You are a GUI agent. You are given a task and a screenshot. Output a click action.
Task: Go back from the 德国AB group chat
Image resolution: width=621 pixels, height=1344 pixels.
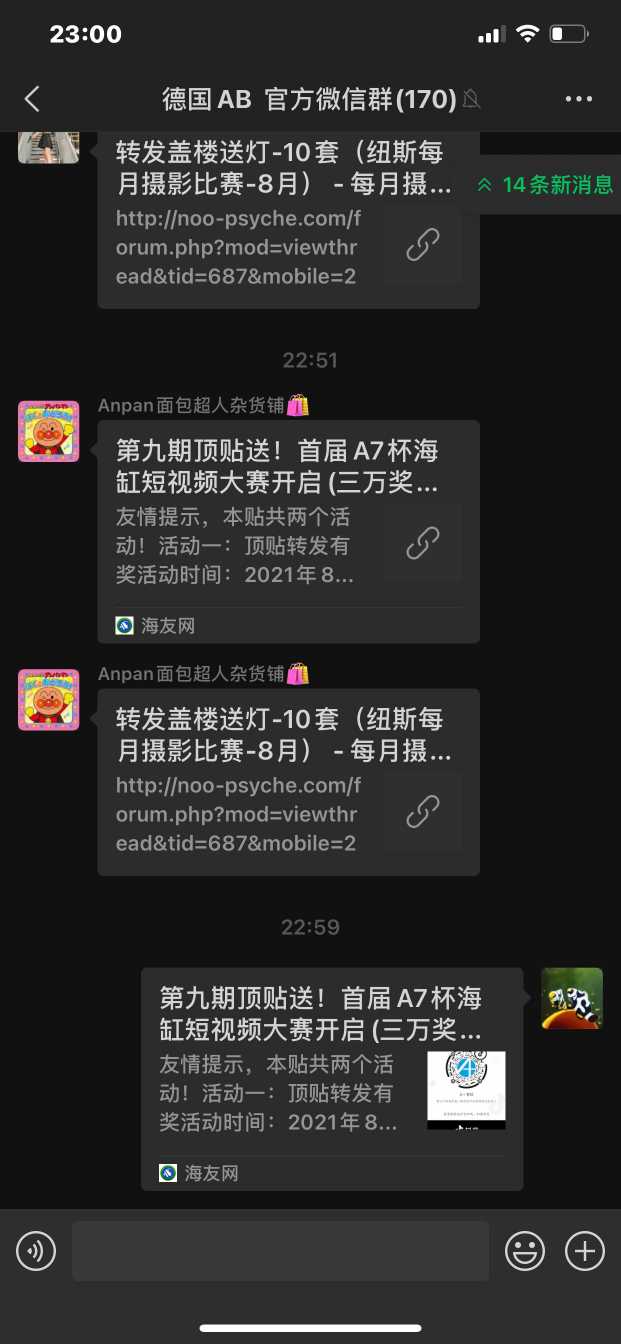coord(32,98)
